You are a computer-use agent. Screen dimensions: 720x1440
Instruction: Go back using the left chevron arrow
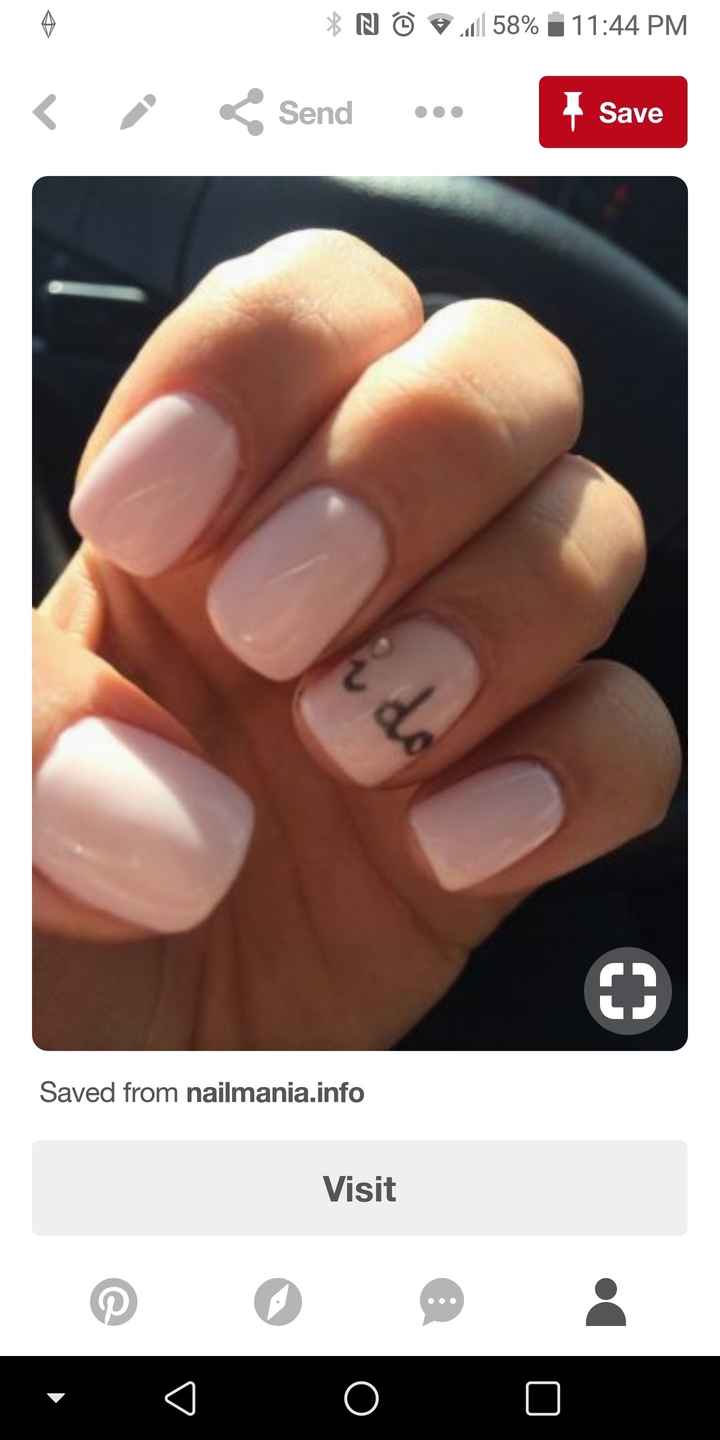44,112
